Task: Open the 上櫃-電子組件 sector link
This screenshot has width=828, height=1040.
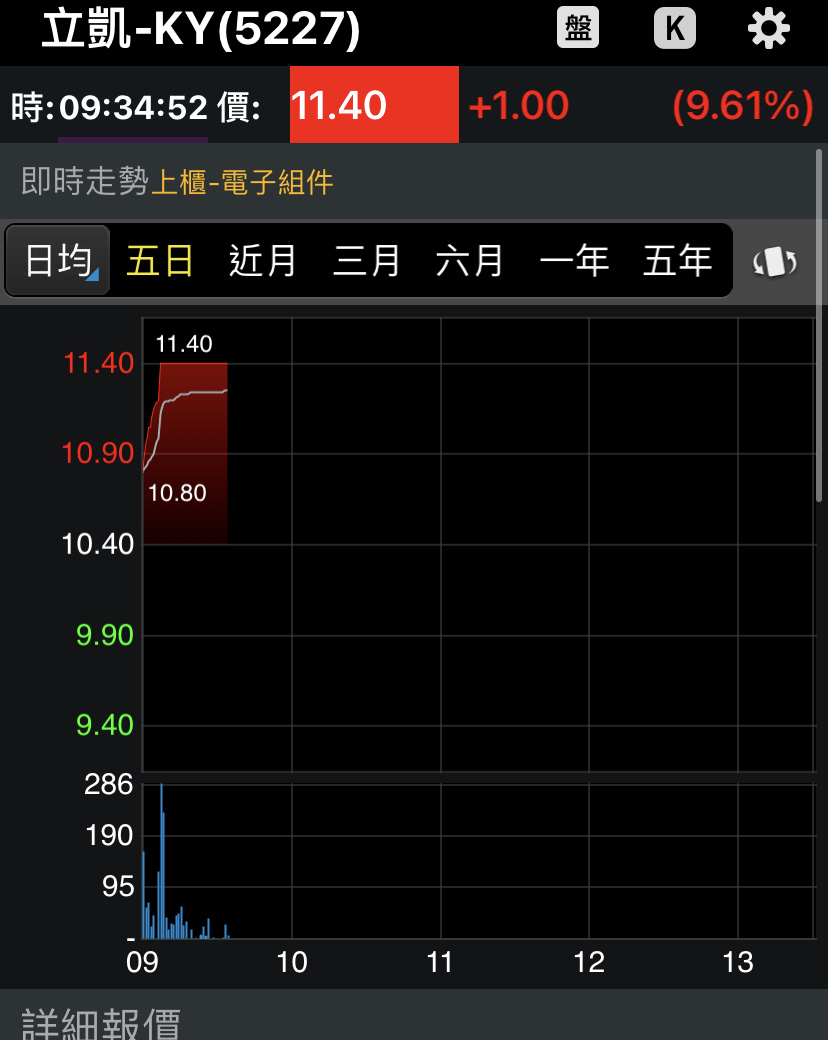Action: 241,182
